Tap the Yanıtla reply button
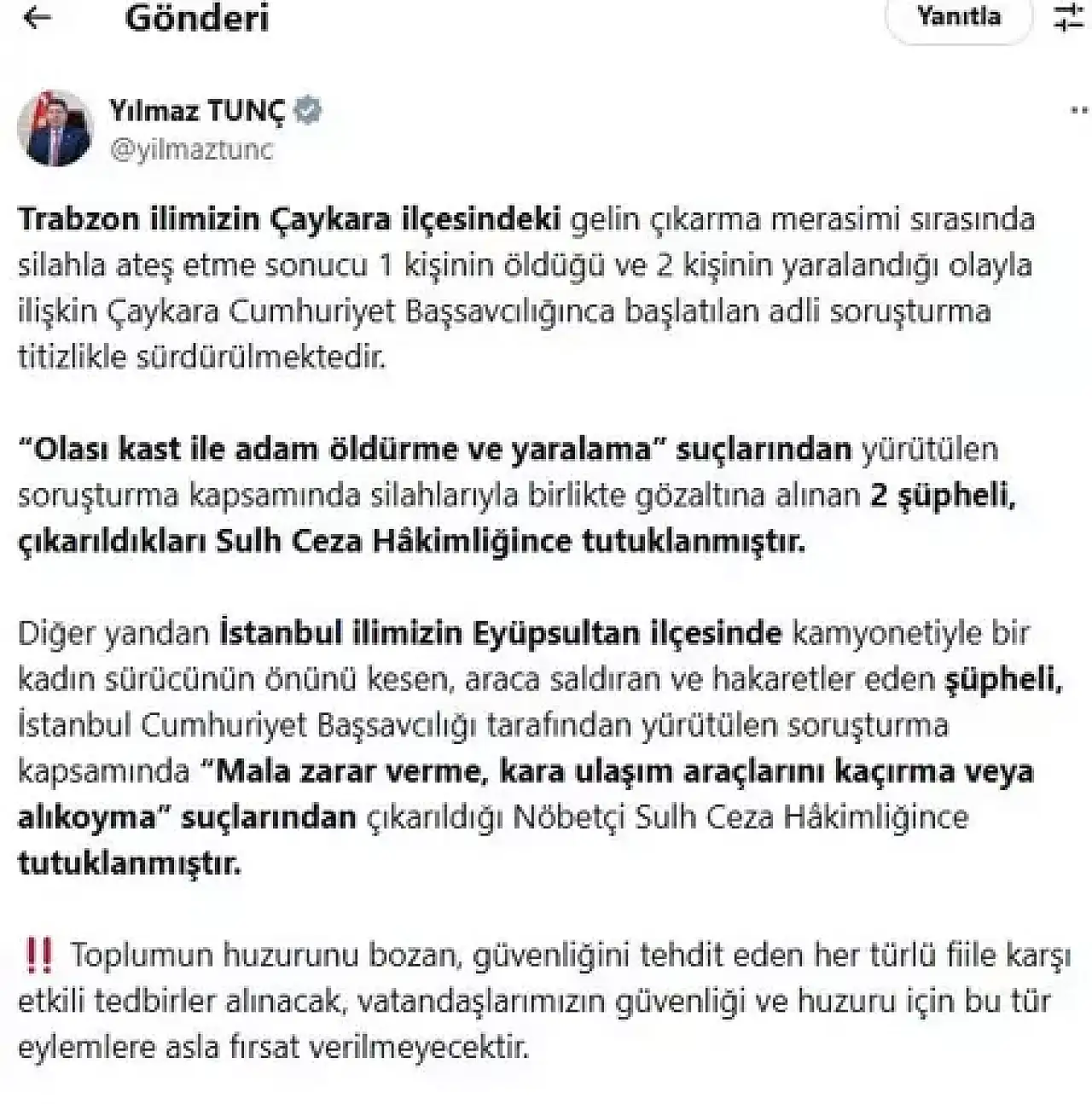The height and width of the screenshot is (1104, 1092). pos(959,16)
